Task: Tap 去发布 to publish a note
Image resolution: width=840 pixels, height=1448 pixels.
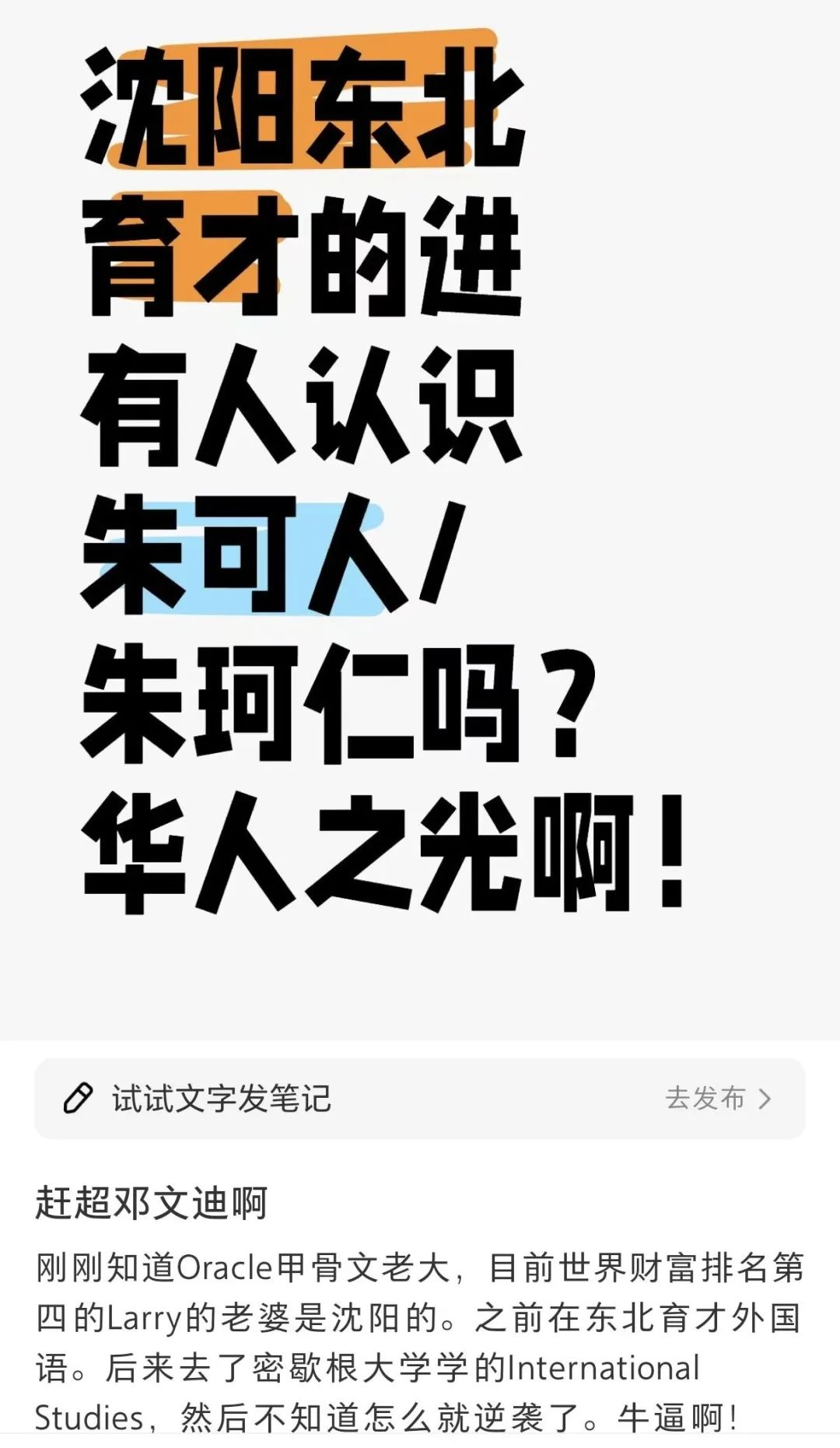Action: pos(718,1098)
